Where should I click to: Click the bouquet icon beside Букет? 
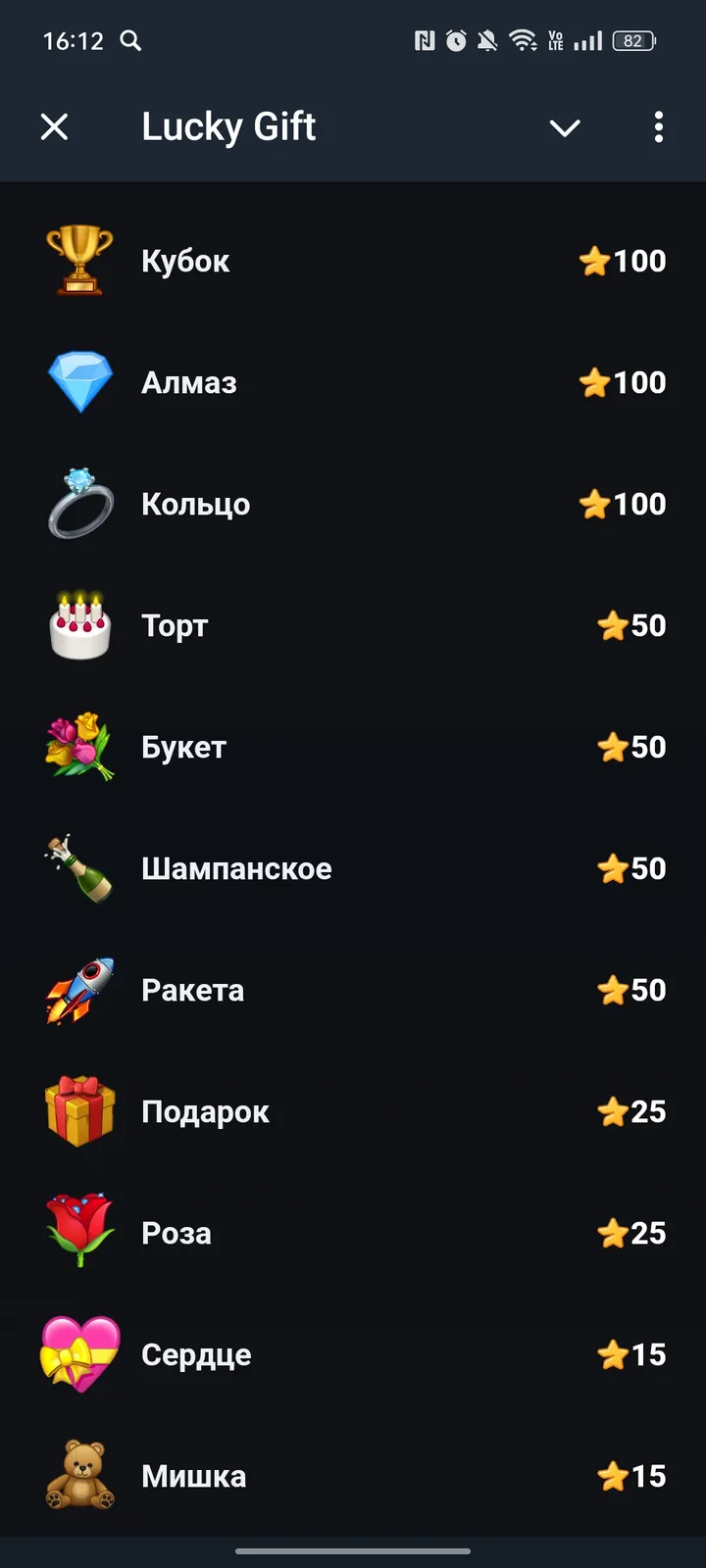point(79,747)
